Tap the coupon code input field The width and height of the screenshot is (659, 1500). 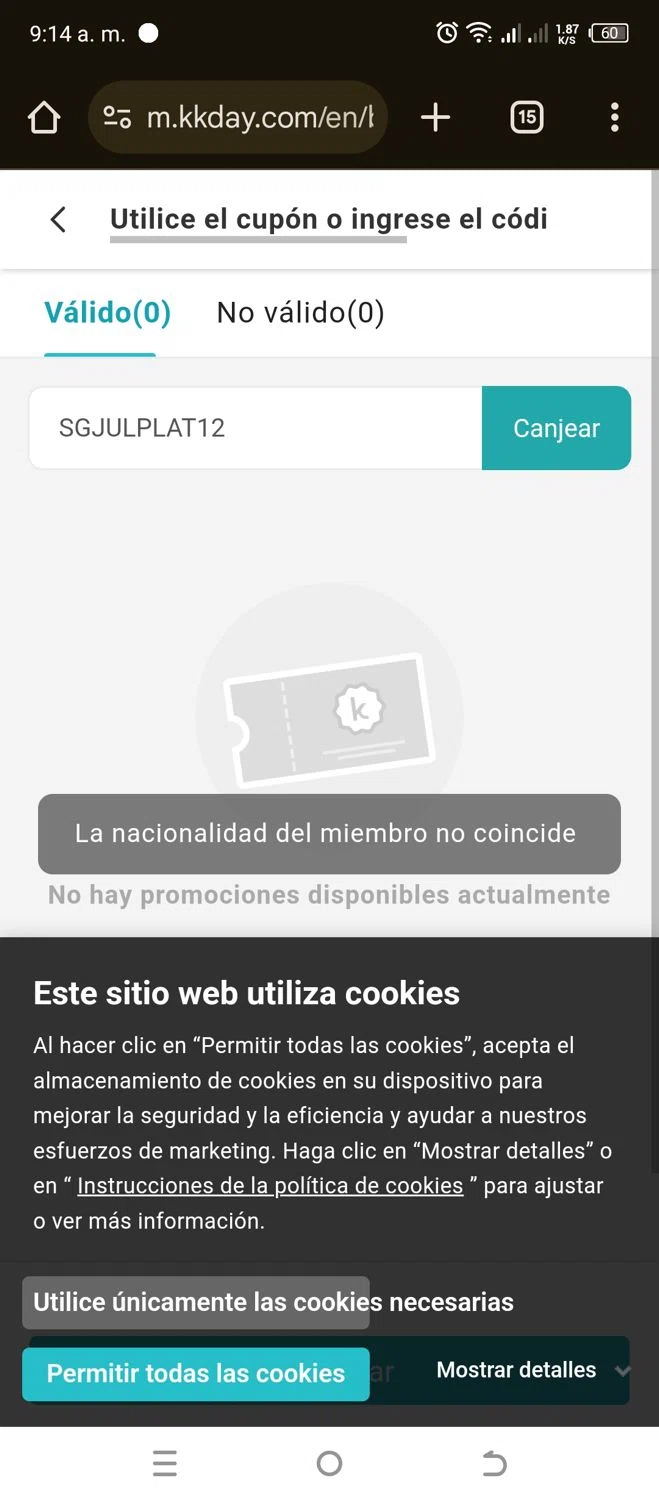[255, 428]
